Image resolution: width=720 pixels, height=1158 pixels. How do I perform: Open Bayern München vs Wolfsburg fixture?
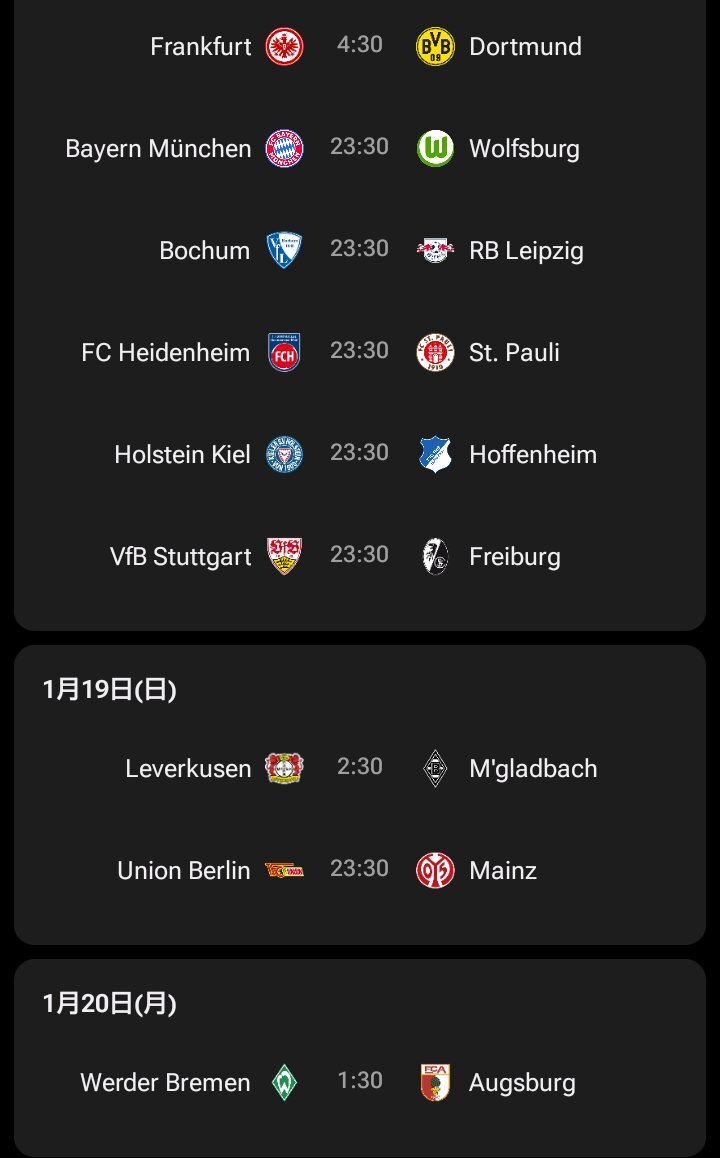tap(360, 148)
